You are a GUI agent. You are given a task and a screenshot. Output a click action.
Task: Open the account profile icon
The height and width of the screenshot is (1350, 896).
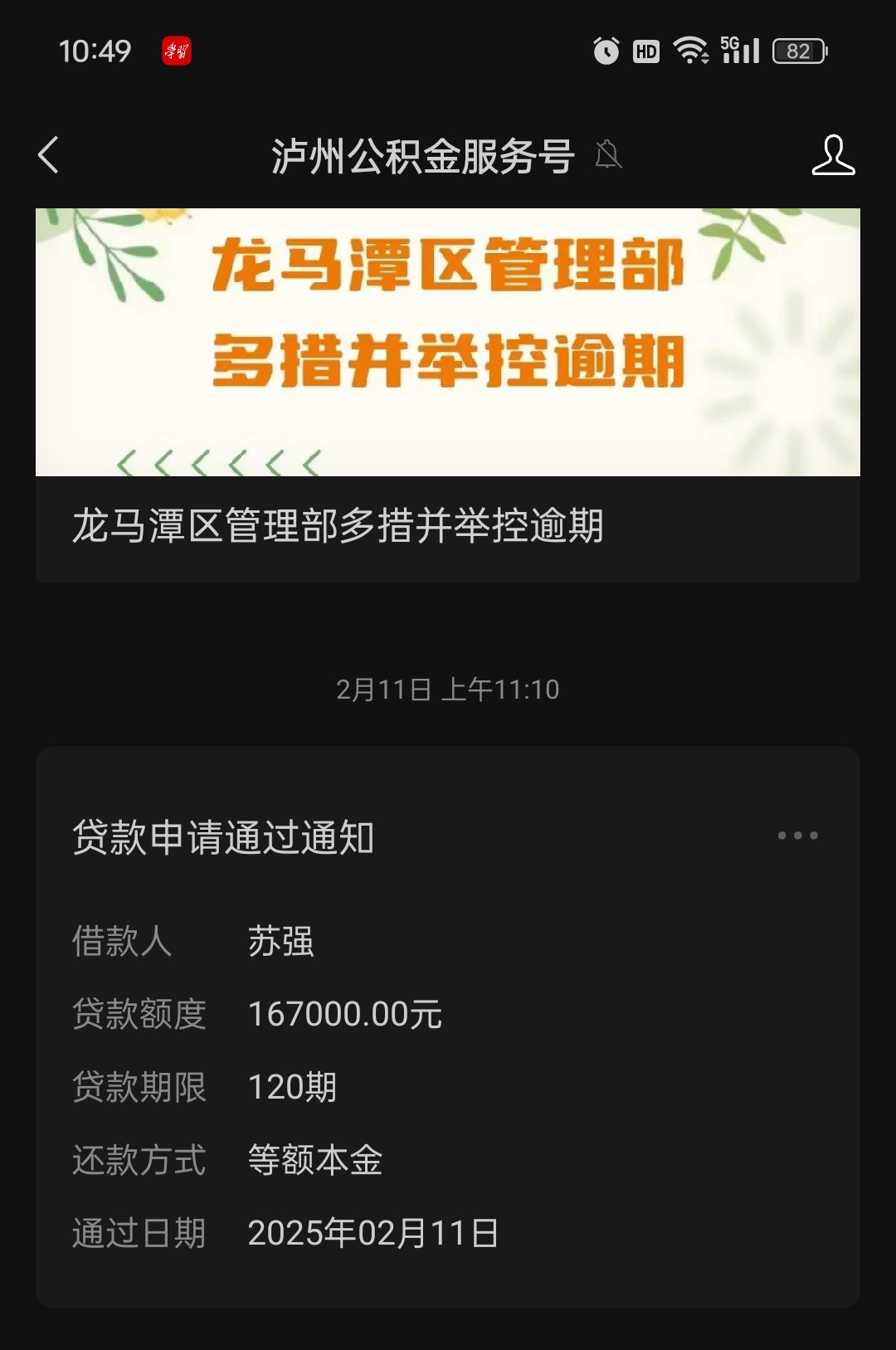coord(832,155)
